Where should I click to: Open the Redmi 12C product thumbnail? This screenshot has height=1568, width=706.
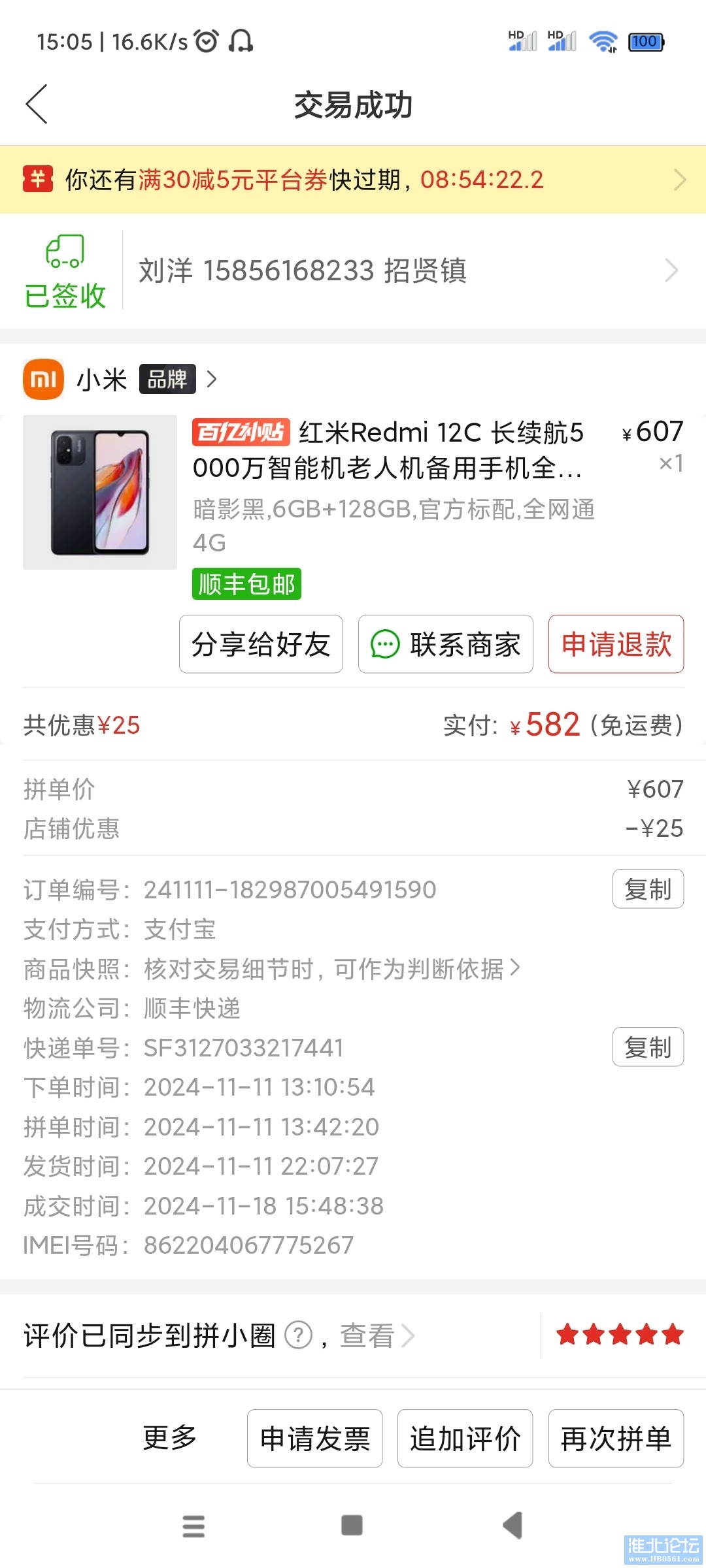click(100, 492)
